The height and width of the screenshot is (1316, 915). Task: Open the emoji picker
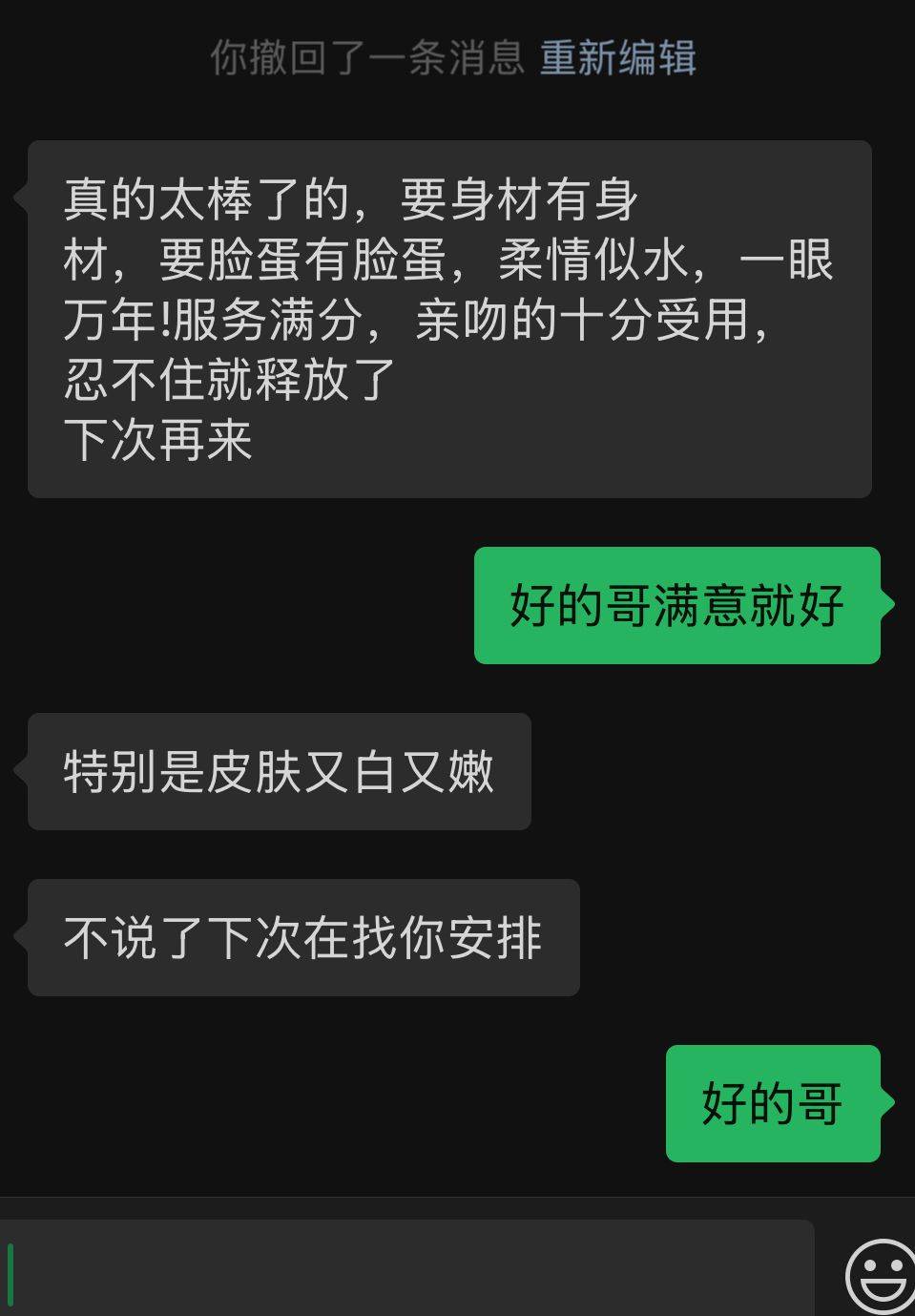pos(880,1276)
